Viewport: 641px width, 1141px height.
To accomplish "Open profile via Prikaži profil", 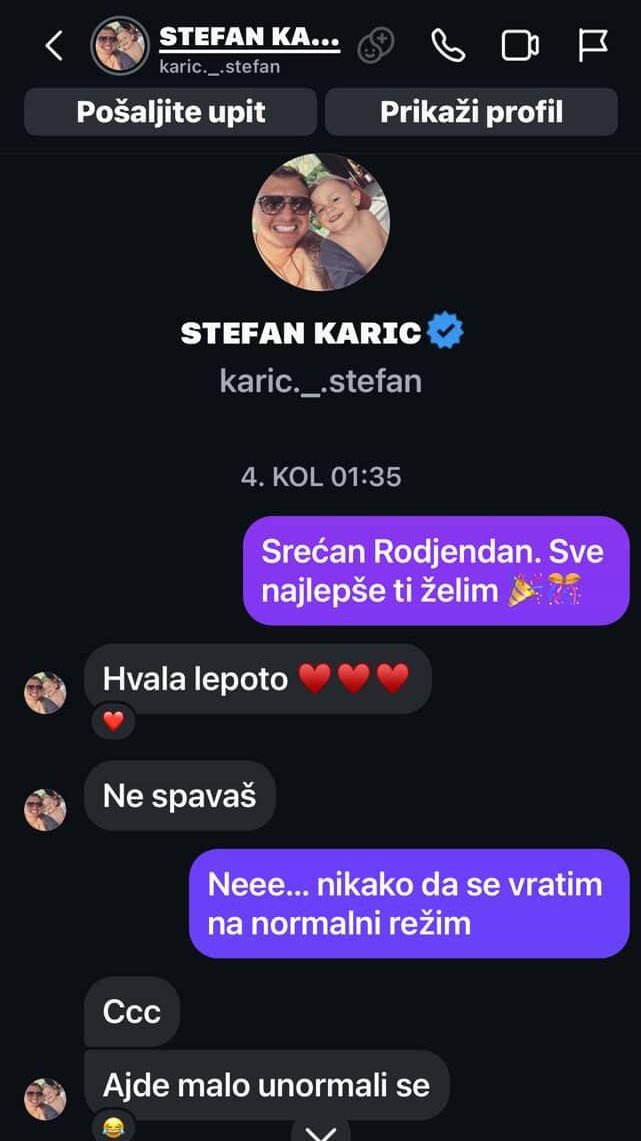I will point(471,112).
